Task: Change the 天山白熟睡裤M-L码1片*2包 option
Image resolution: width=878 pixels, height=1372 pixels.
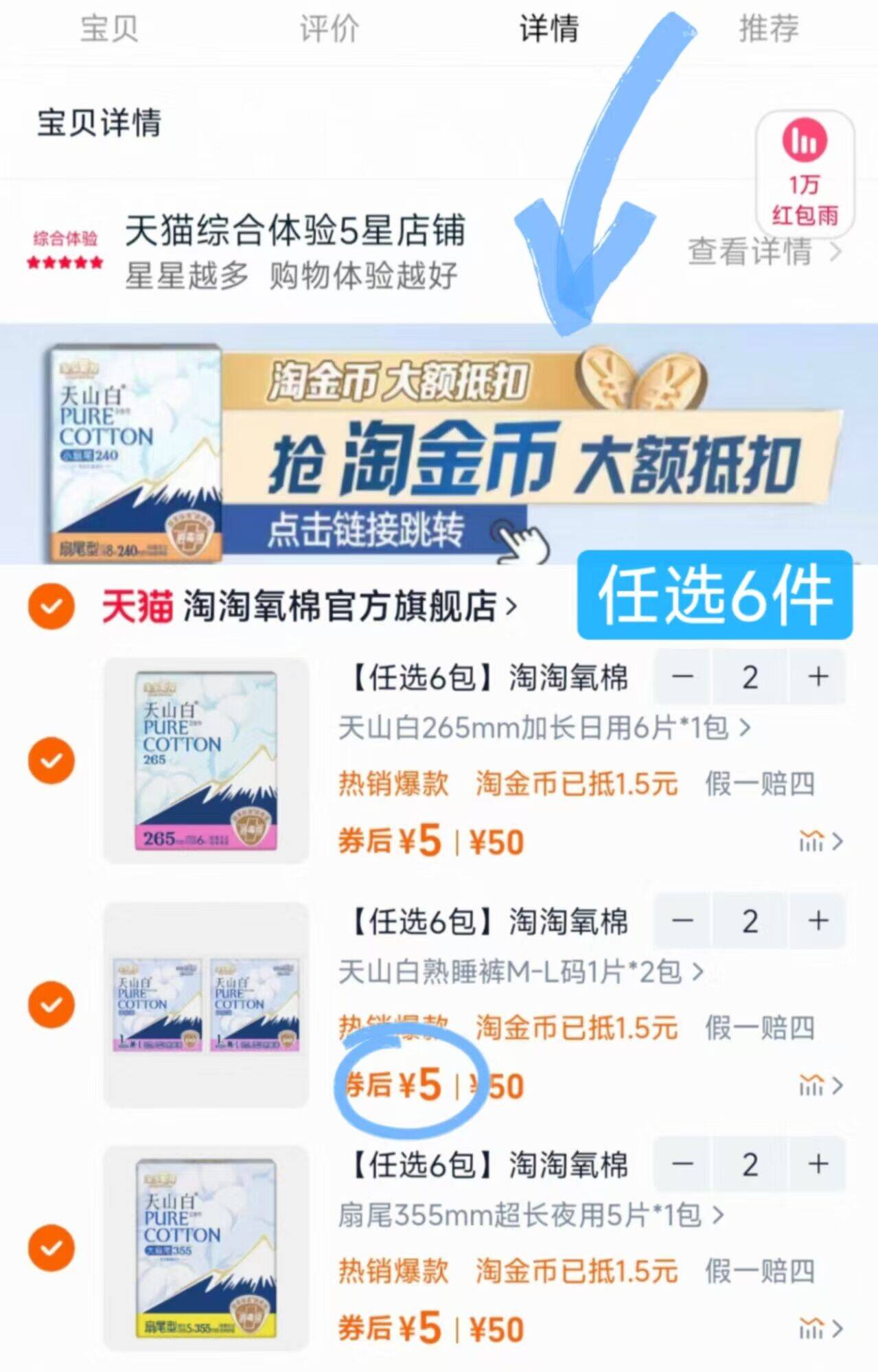Action: [520, 972]
